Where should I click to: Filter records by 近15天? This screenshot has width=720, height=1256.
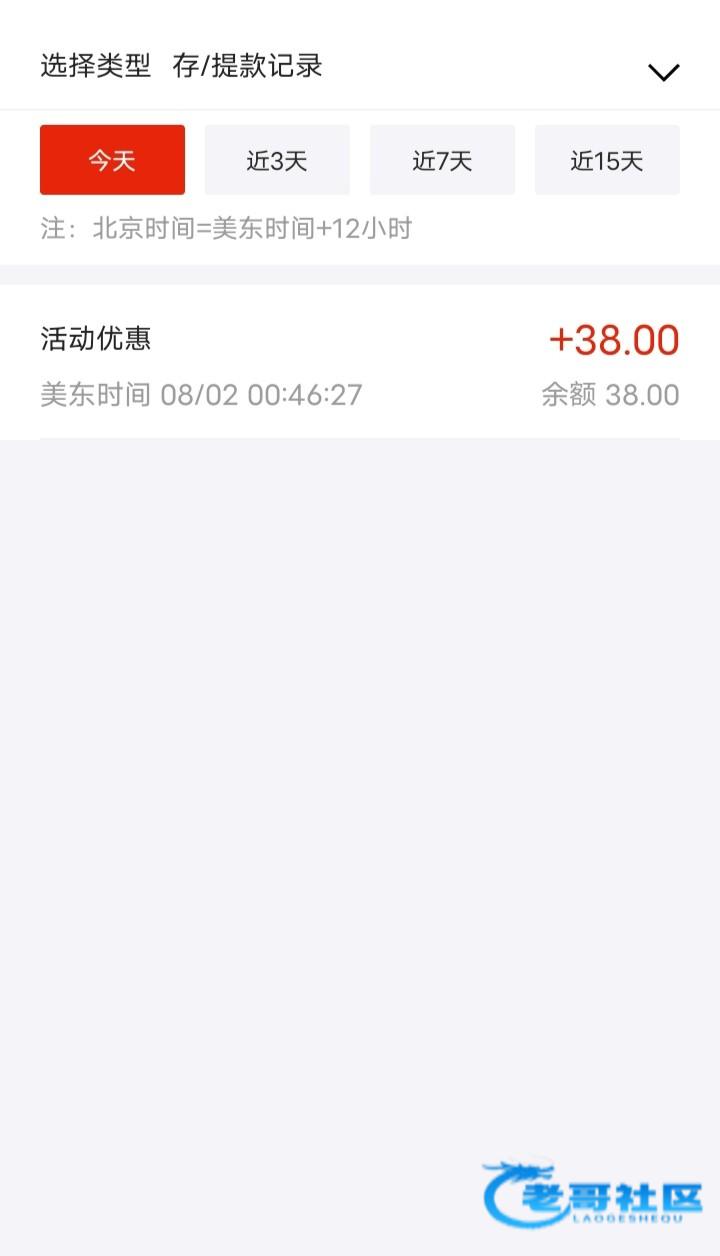click(x=607, y=160)
